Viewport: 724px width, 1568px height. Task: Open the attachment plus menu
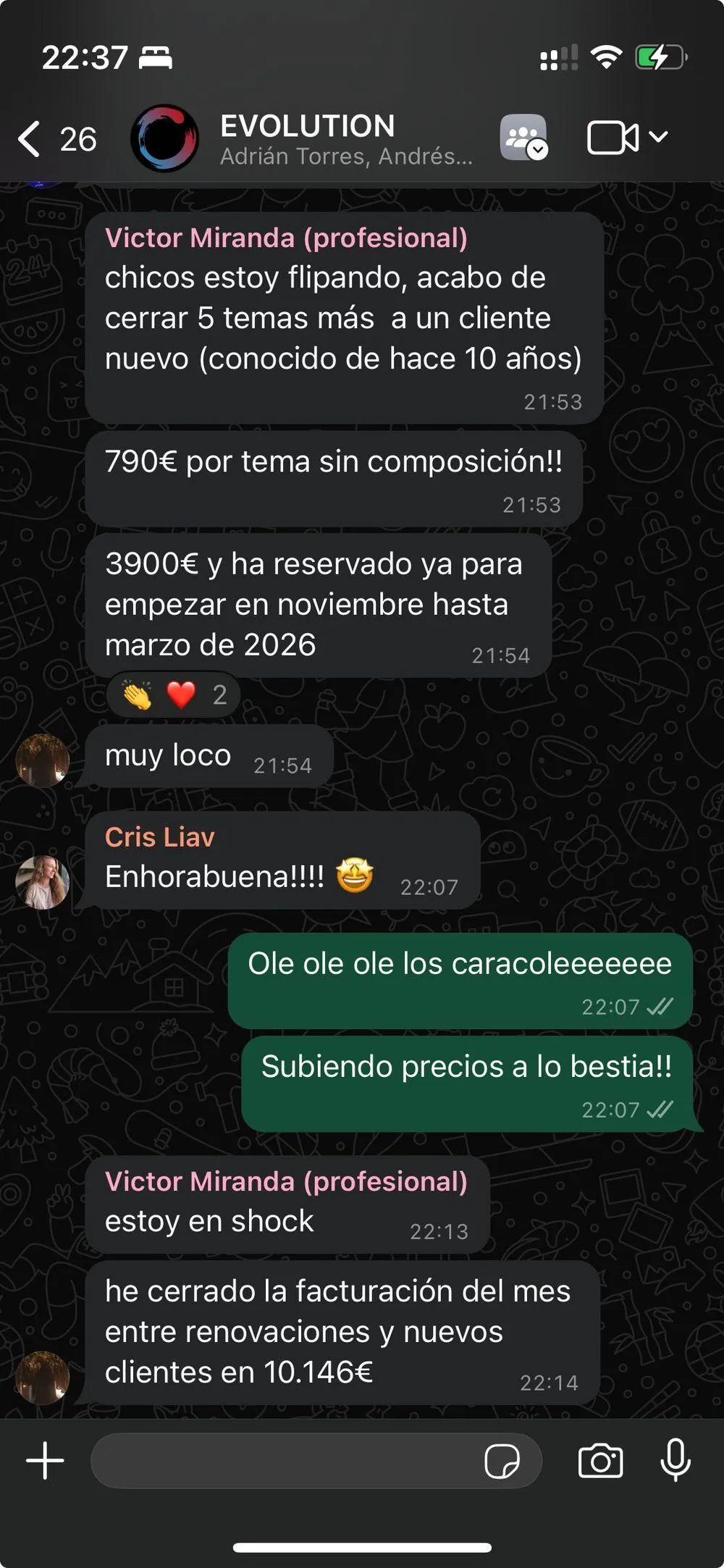click(45, 1461)
